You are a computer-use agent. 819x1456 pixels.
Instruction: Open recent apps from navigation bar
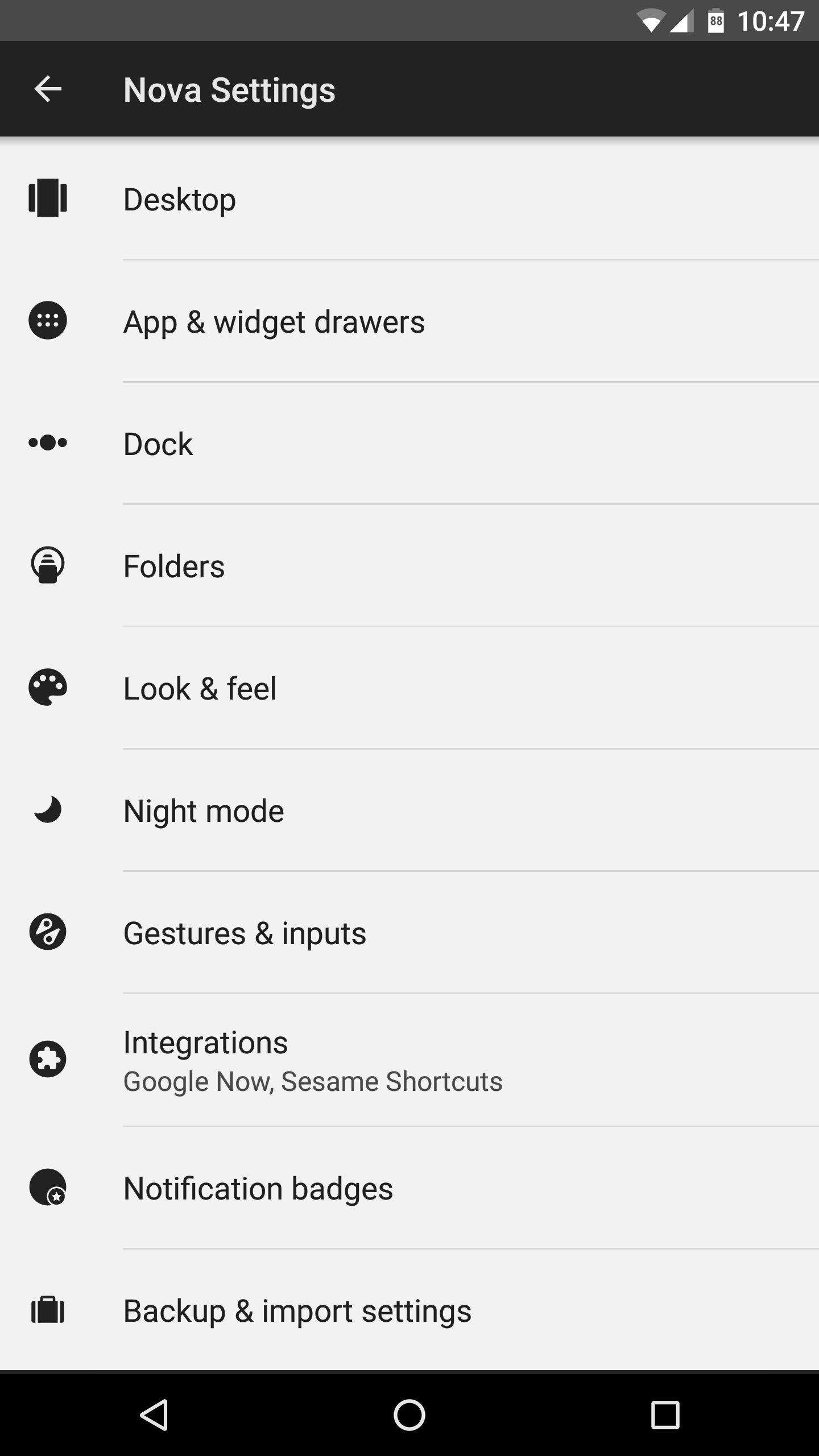665,1414
